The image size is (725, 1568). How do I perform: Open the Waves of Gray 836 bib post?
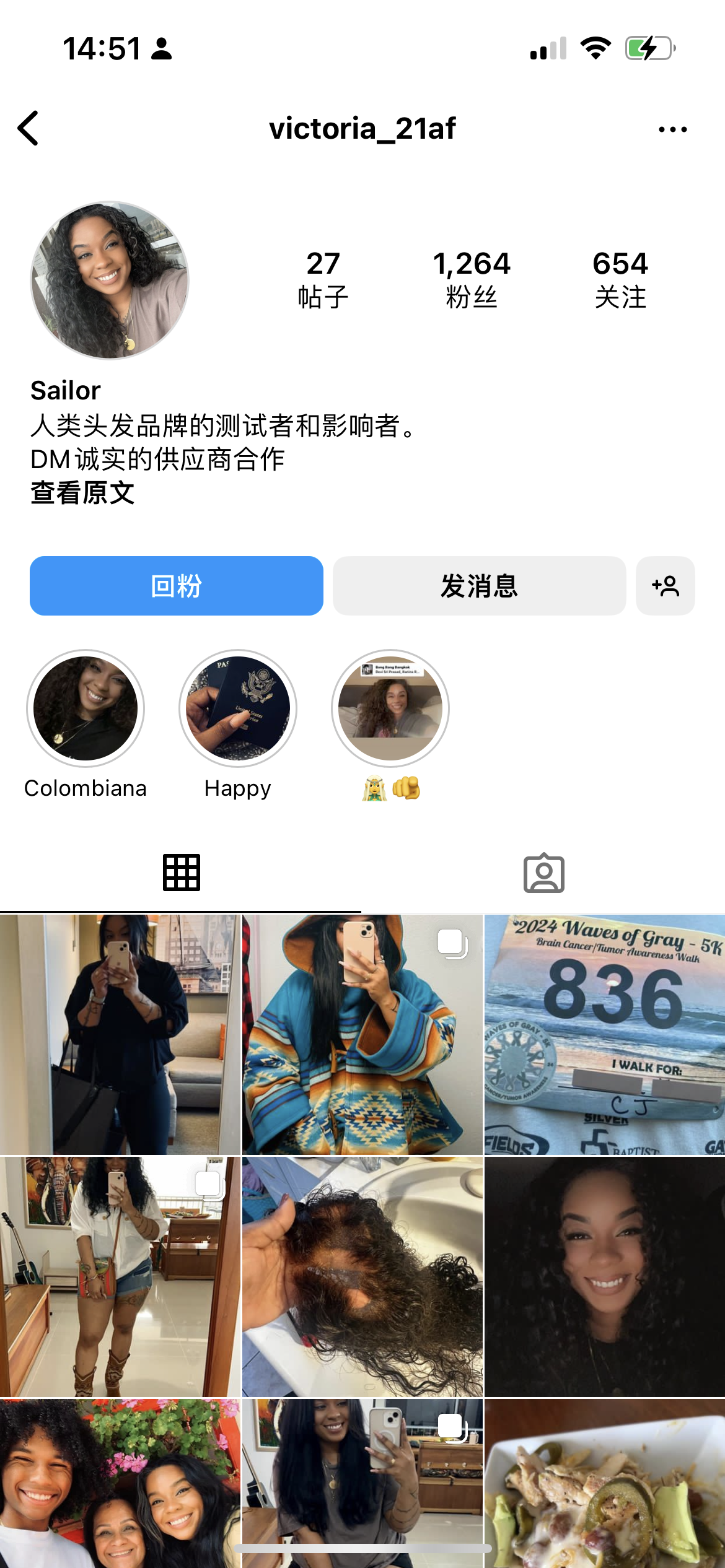[605, 1034]
